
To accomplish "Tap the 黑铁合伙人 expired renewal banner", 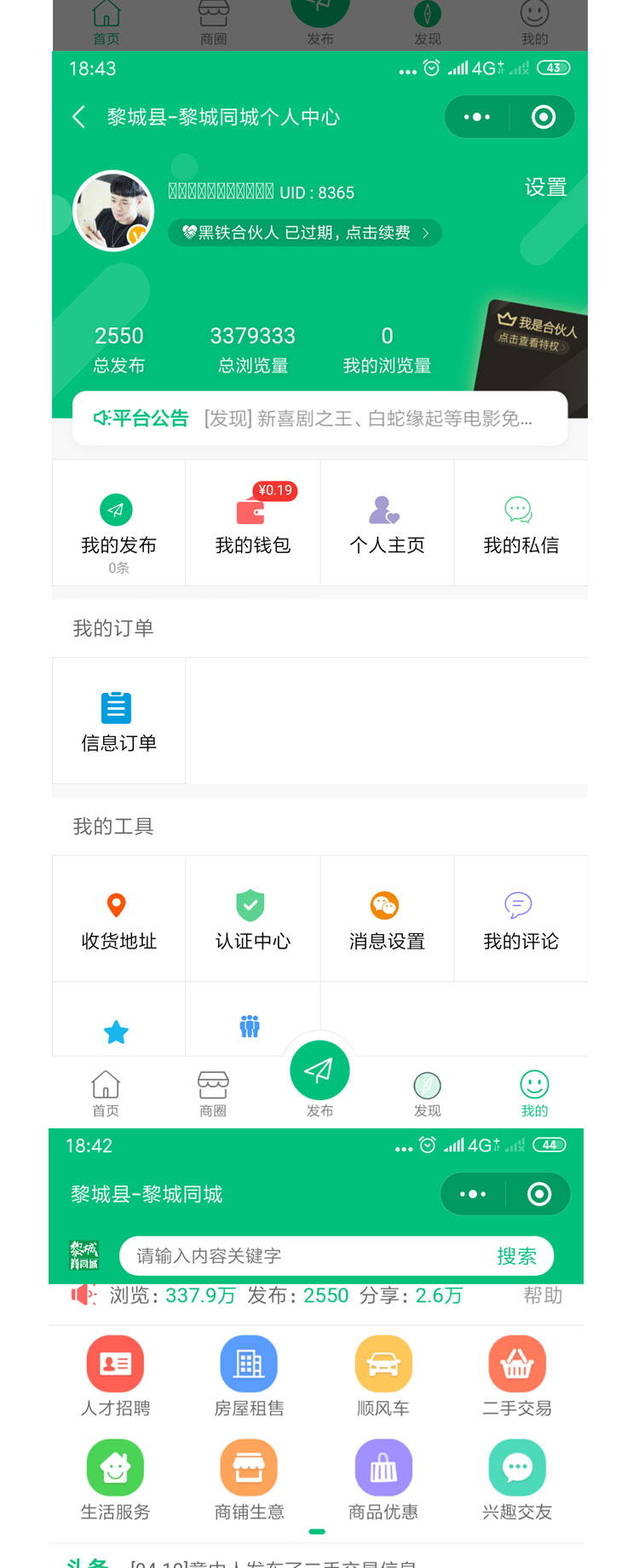I will [x=305, y=233].
